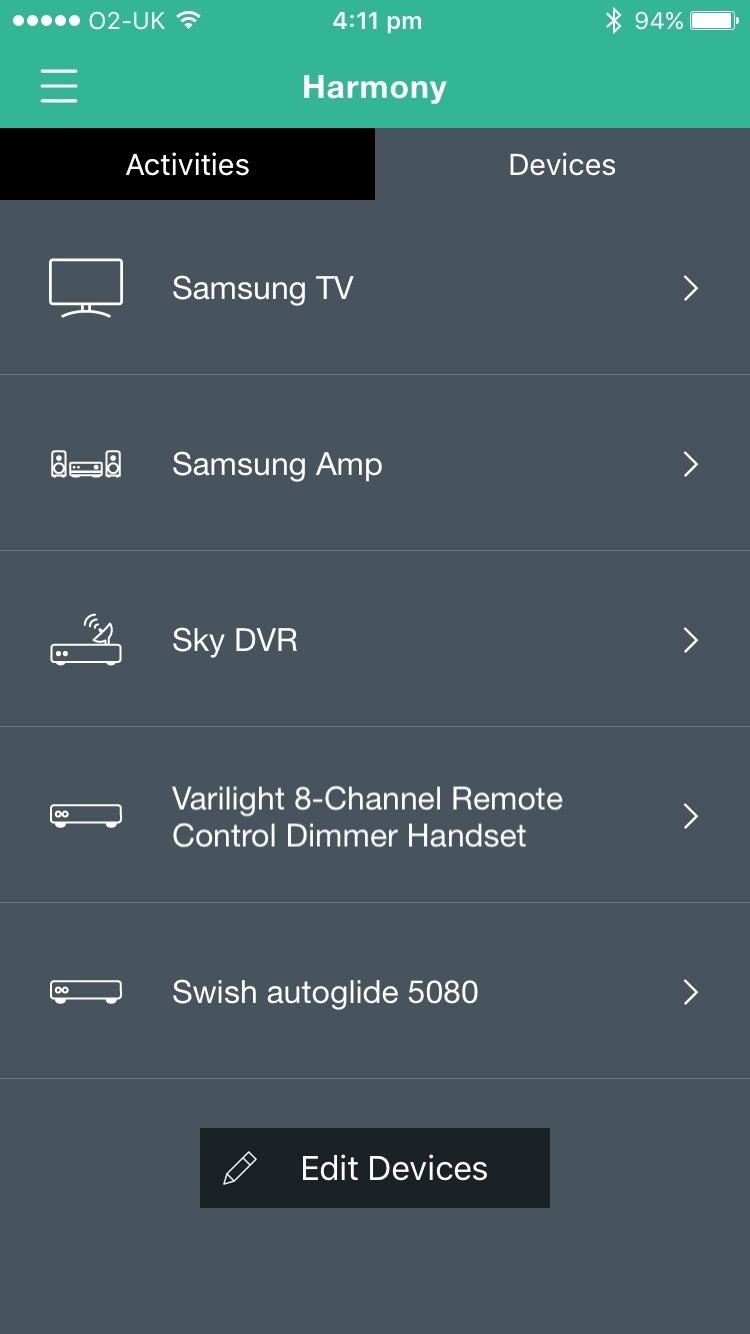The width and height of the screenshot is (750, 1334).
Task: Open Varilight 8-Channel Dimmer Handset
Action: pos(374,816)
